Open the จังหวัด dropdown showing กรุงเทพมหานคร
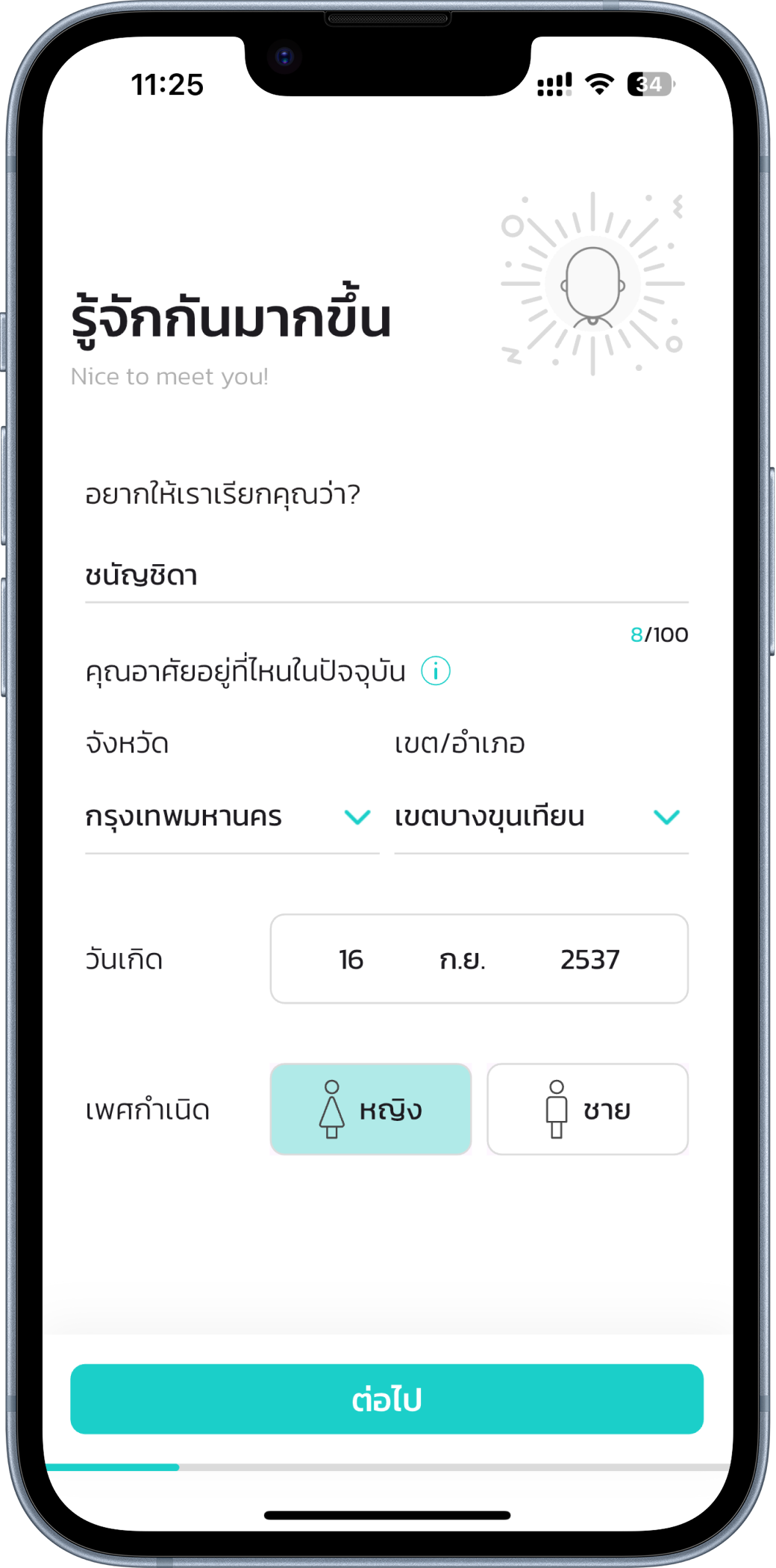Image resolution: width=776 pixels, height=1568 pixels. [231, 817]
